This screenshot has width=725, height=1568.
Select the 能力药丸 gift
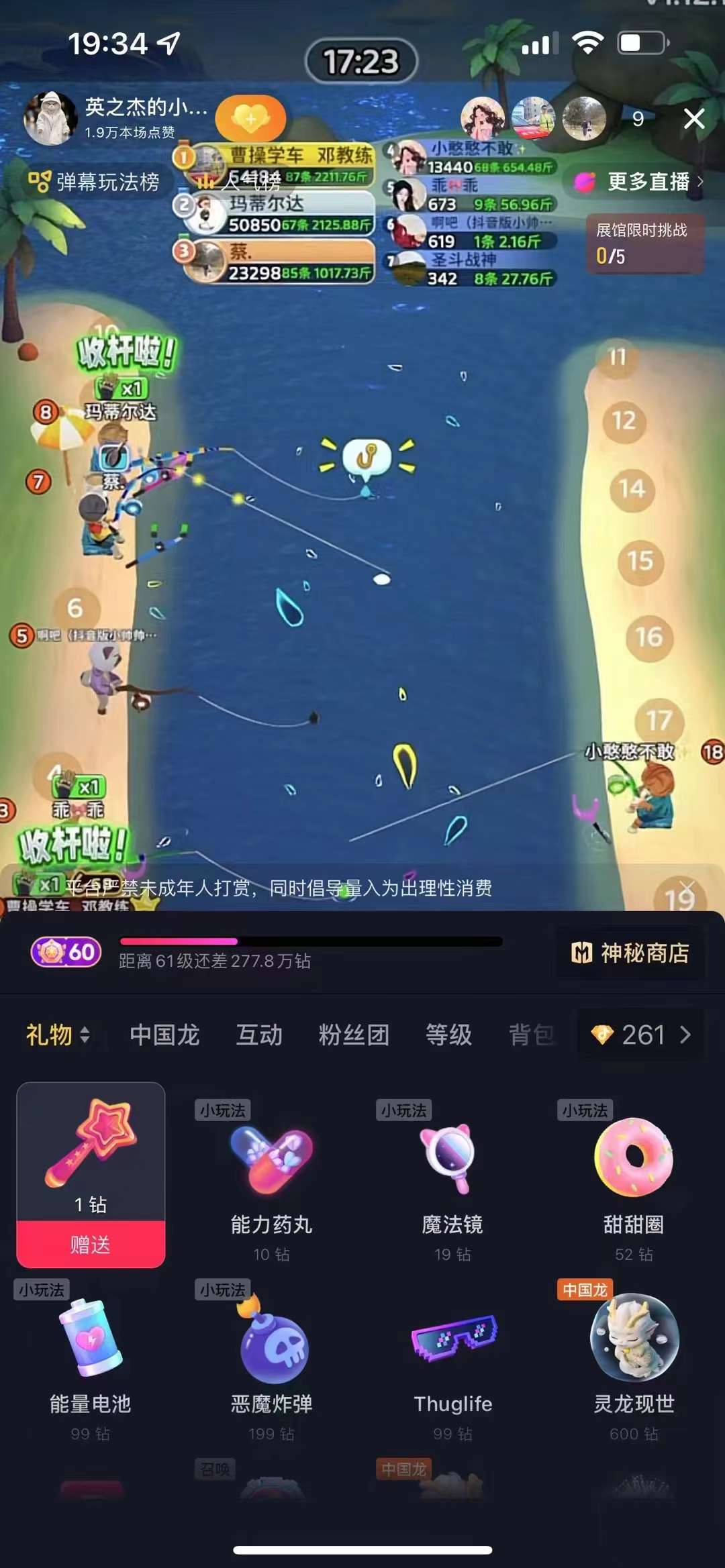click(x=271, y=1181)
